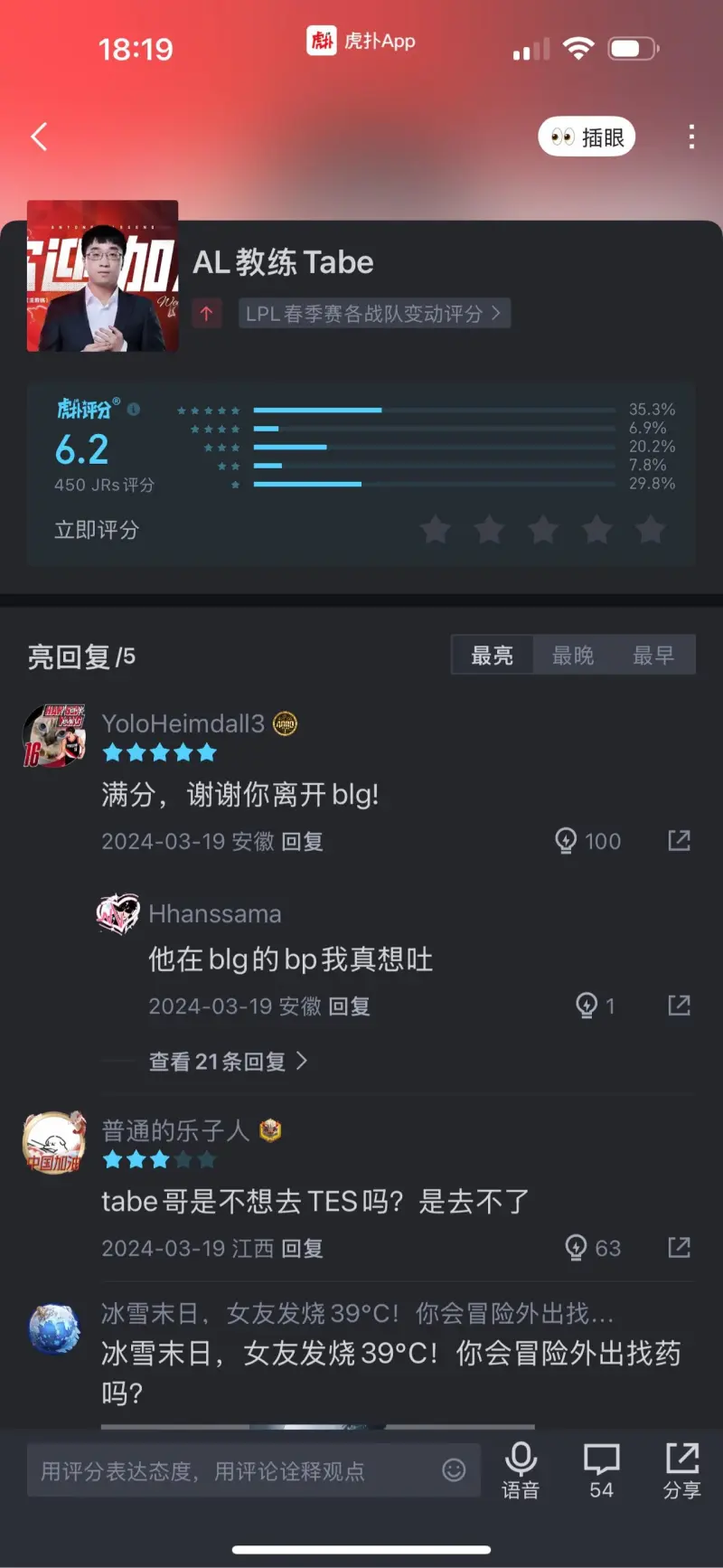Start a voice comment with the 语音 microphone

click(521, 1460)
